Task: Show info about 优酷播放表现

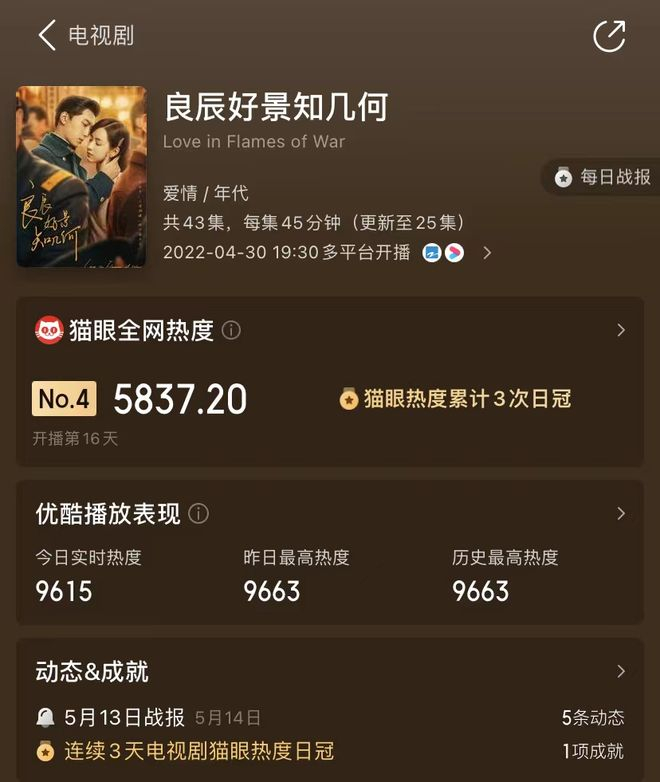Action: point(199,514)
